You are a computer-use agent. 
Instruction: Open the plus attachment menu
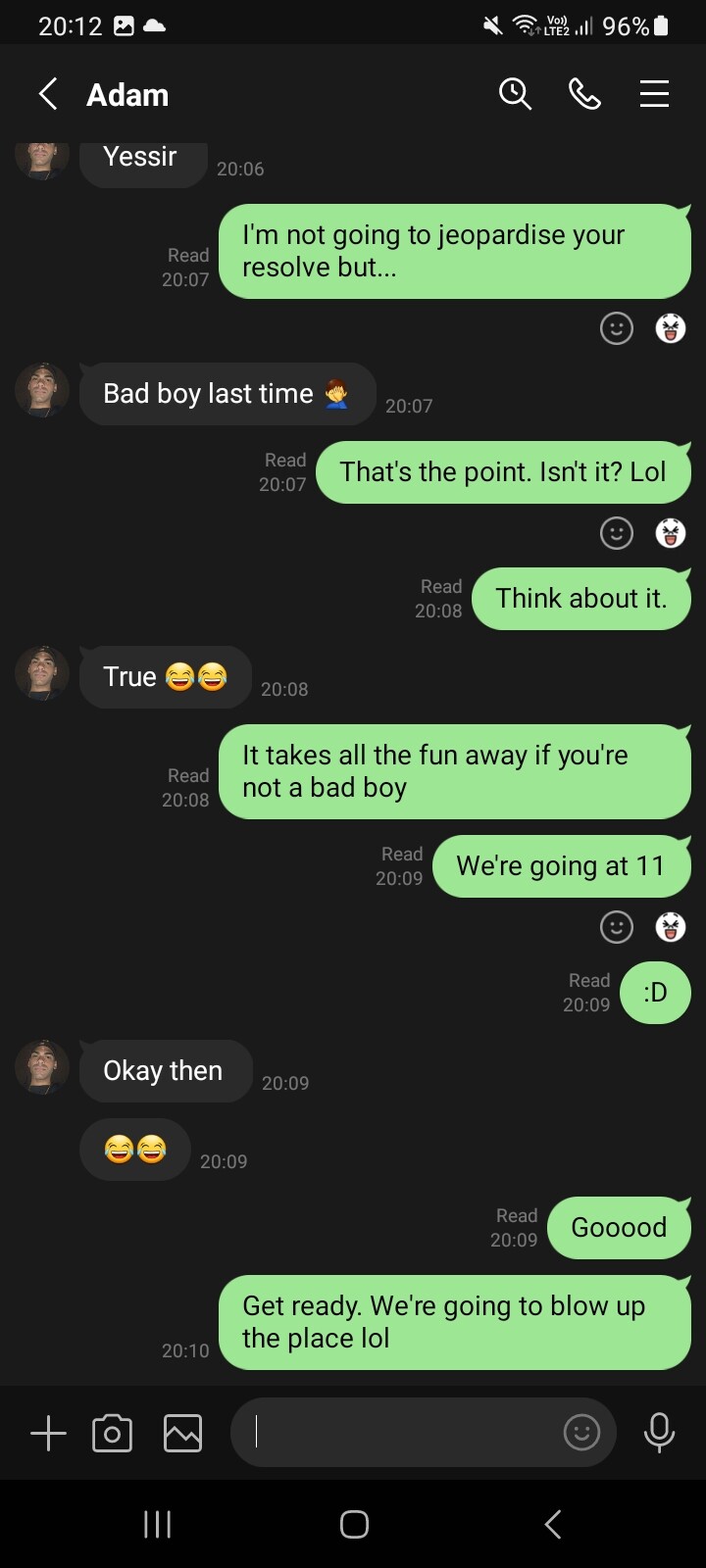[x=48, y=1433]
